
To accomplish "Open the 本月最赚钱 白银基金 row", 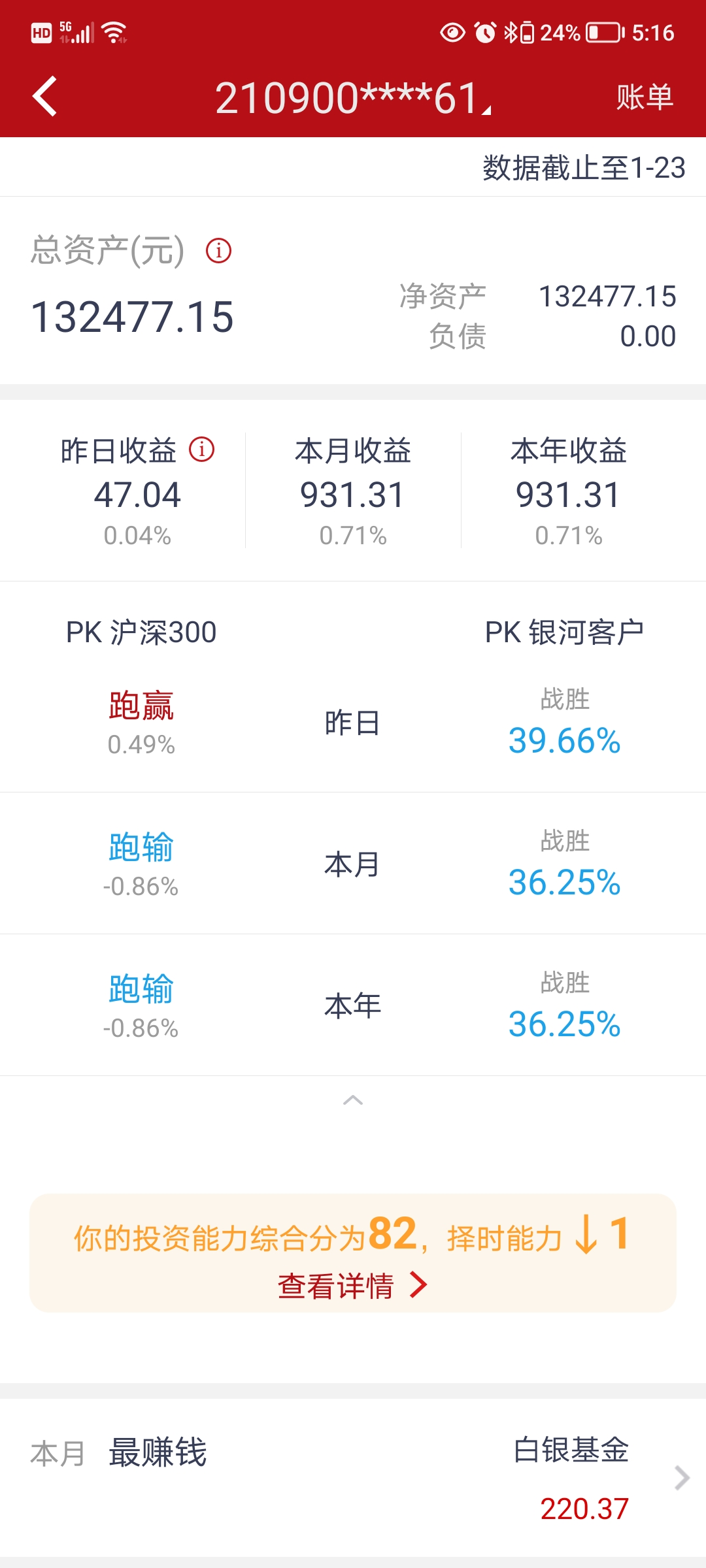I will pos(353,1478).
